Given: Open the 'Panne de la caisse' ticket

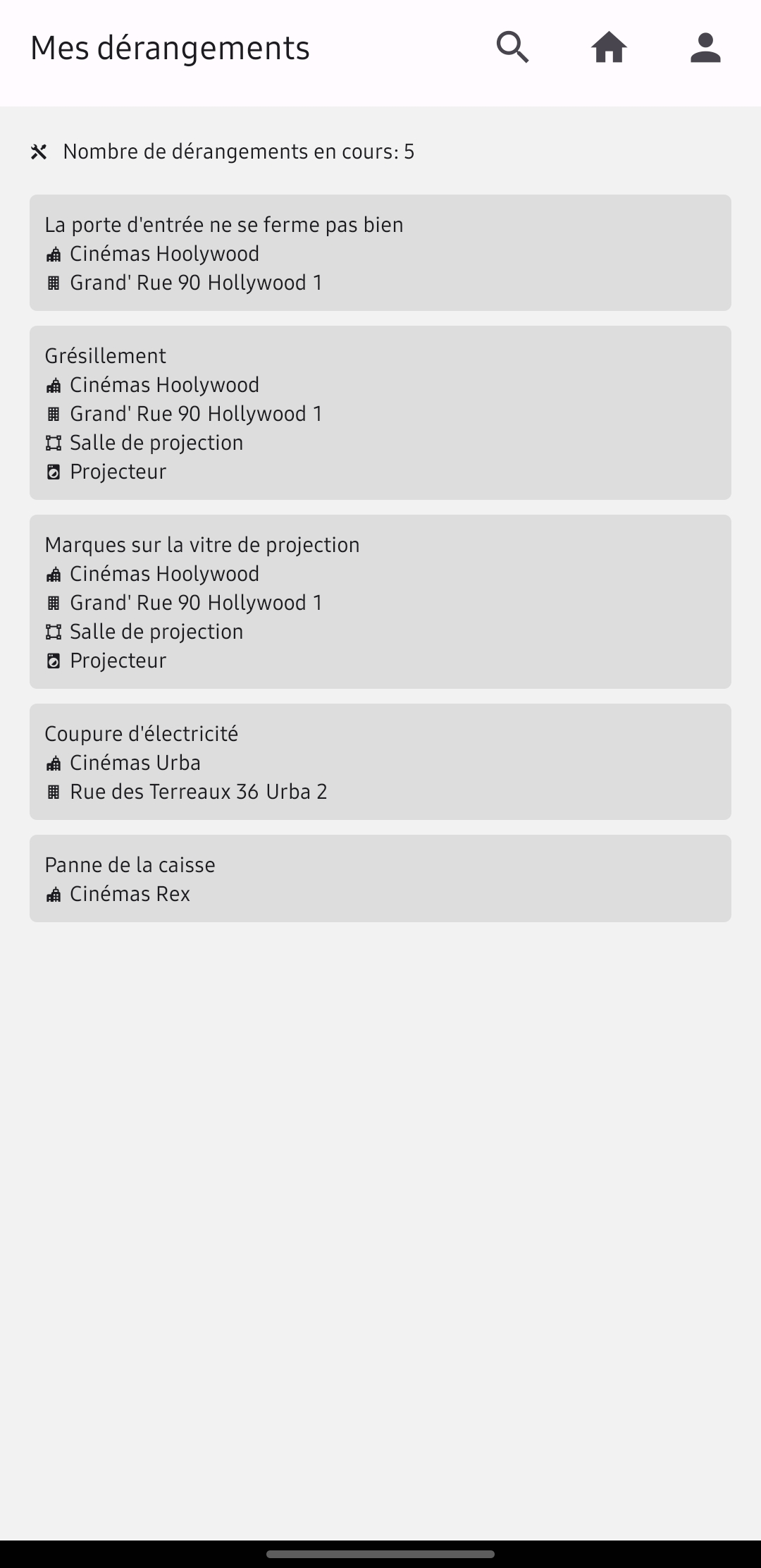Looking at the screenshot, I should click(x=380, y=878).
